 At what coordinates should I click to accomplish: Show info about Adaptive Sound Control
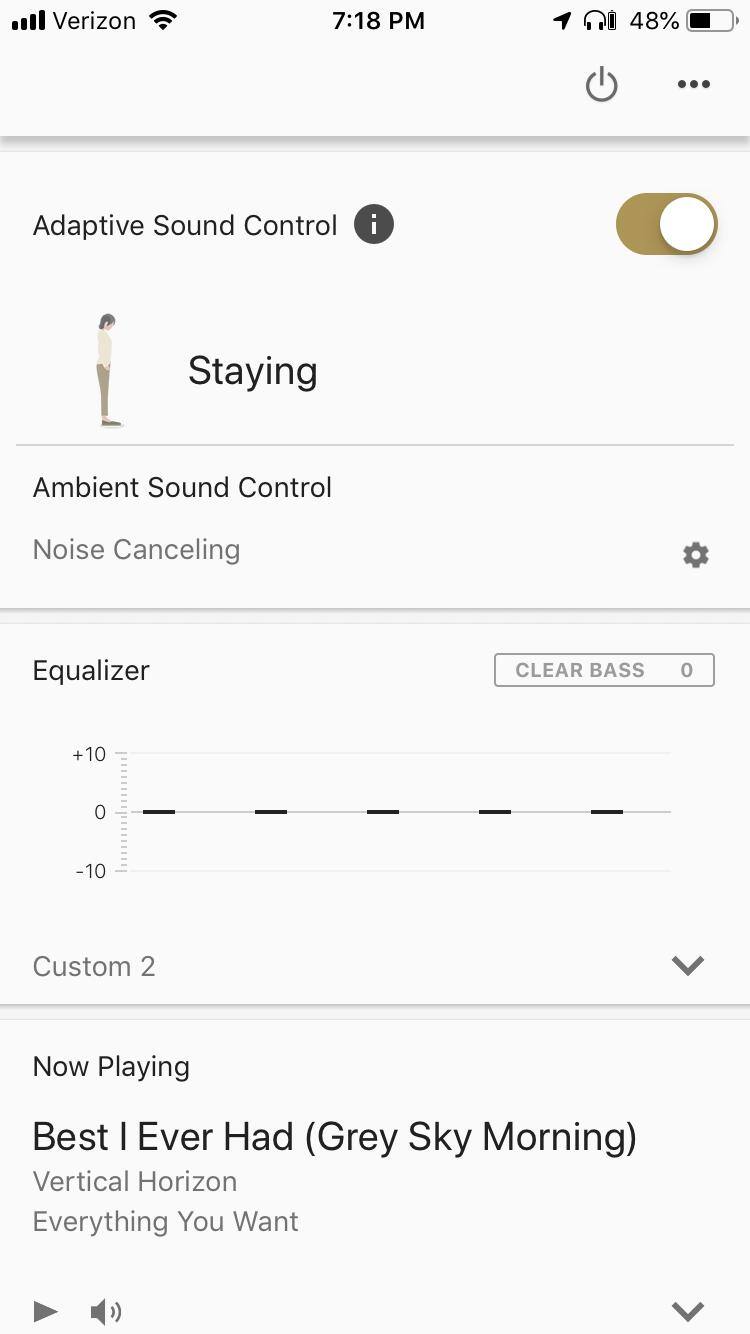click(x=374, y=225)
